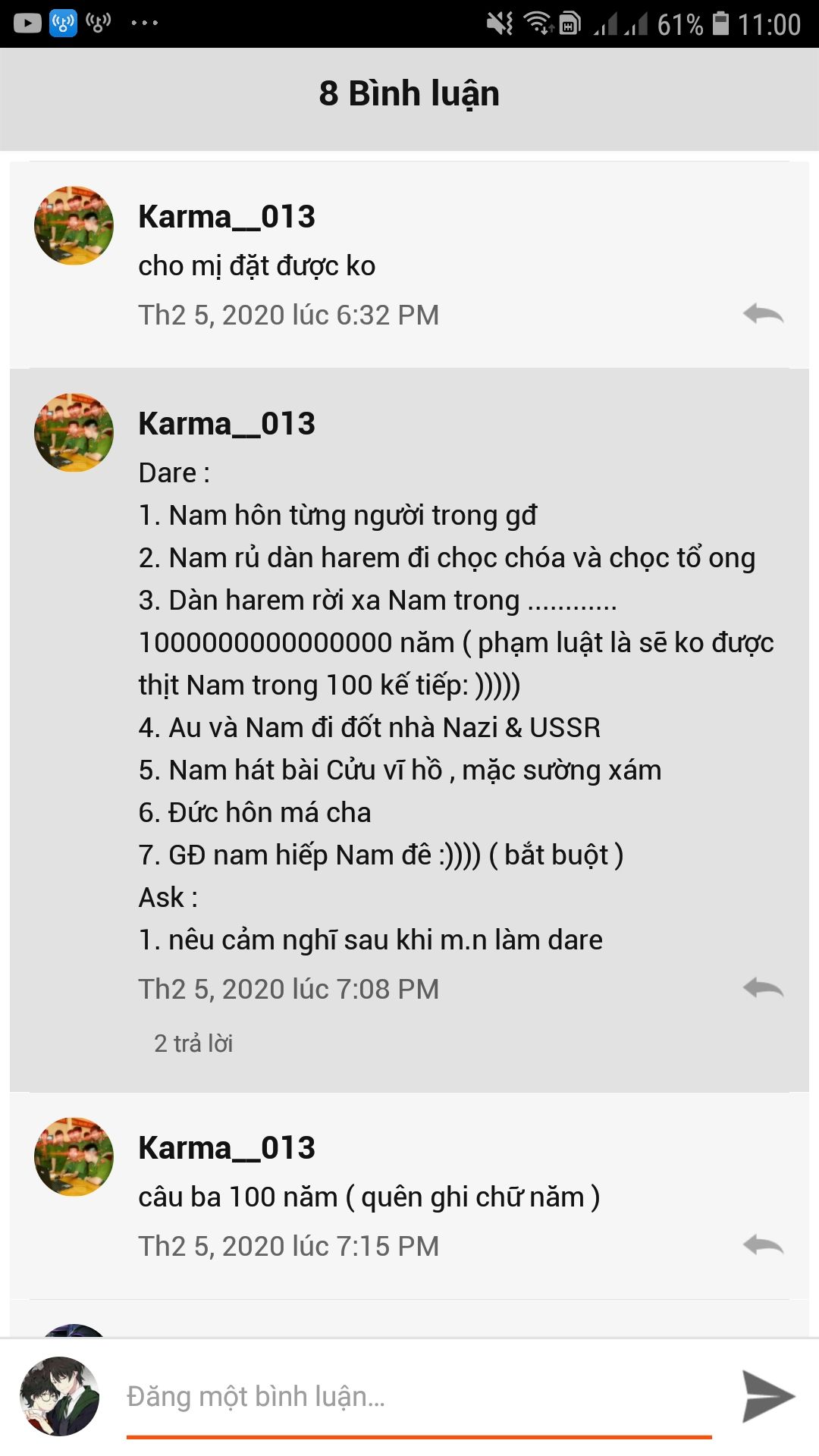Reply to the comment "câu ba 100 năm"
The height and width of the screenshot is (1456, 819).
[763, 1244]
